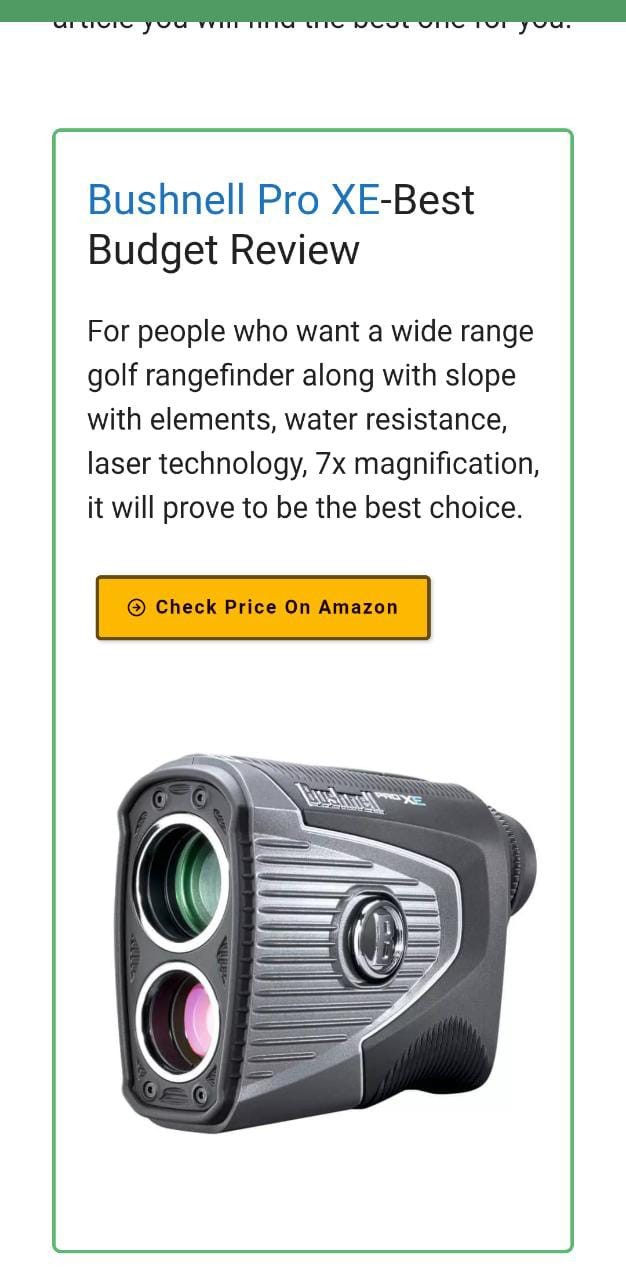Tap Check Price On Amazon button
The image size is (626, 1280).
coord(263,607)
